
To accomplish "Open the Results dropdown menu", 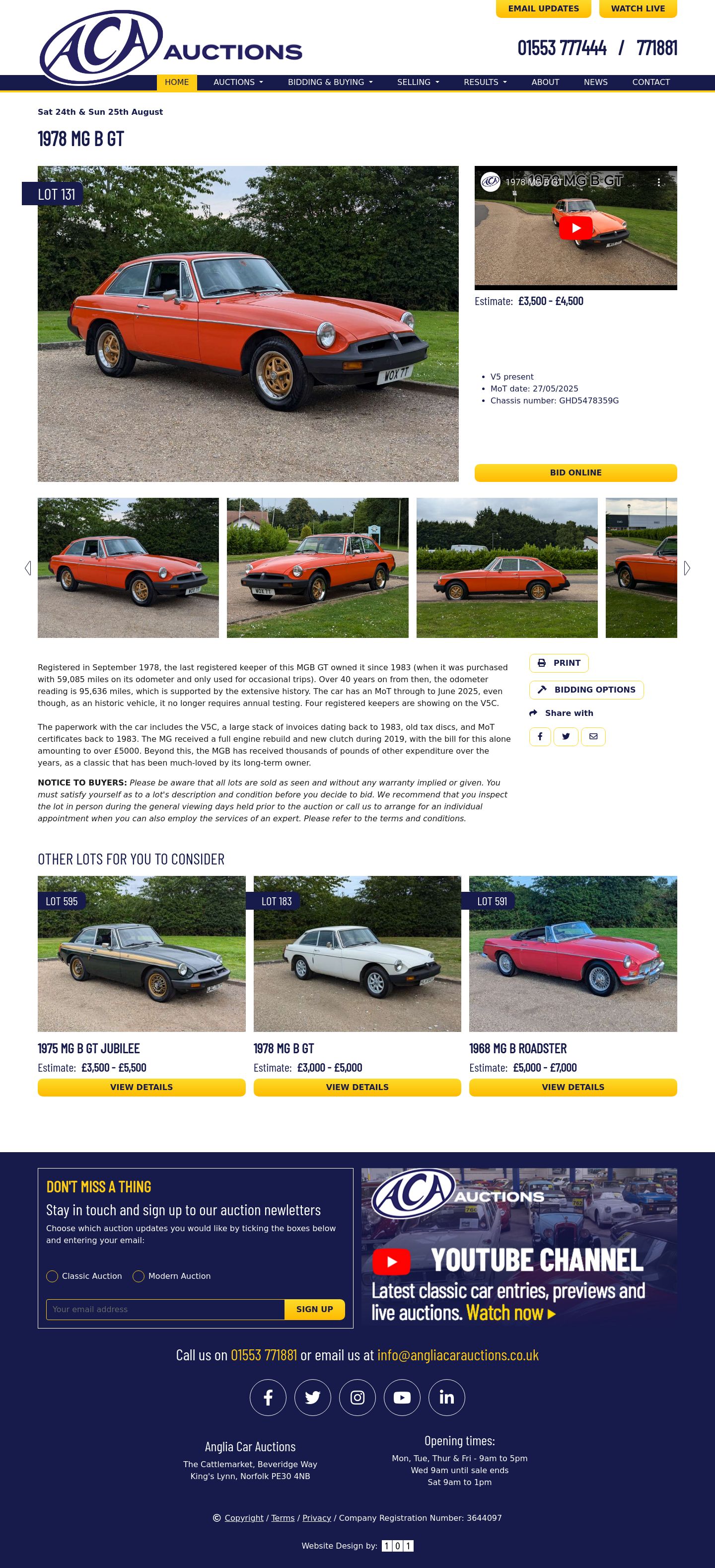I will tap(485, 82).
